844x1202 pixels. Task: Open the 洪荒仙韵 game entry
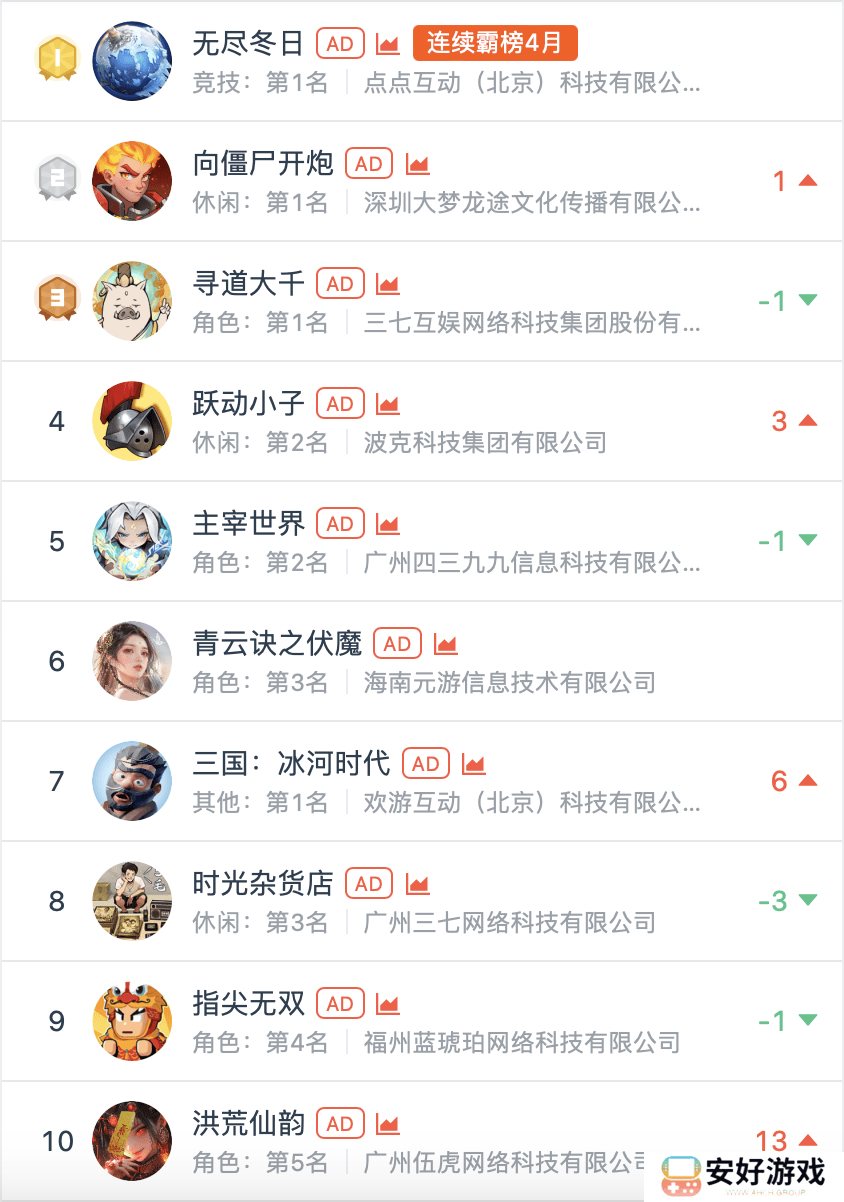[x=248, y=1124]
